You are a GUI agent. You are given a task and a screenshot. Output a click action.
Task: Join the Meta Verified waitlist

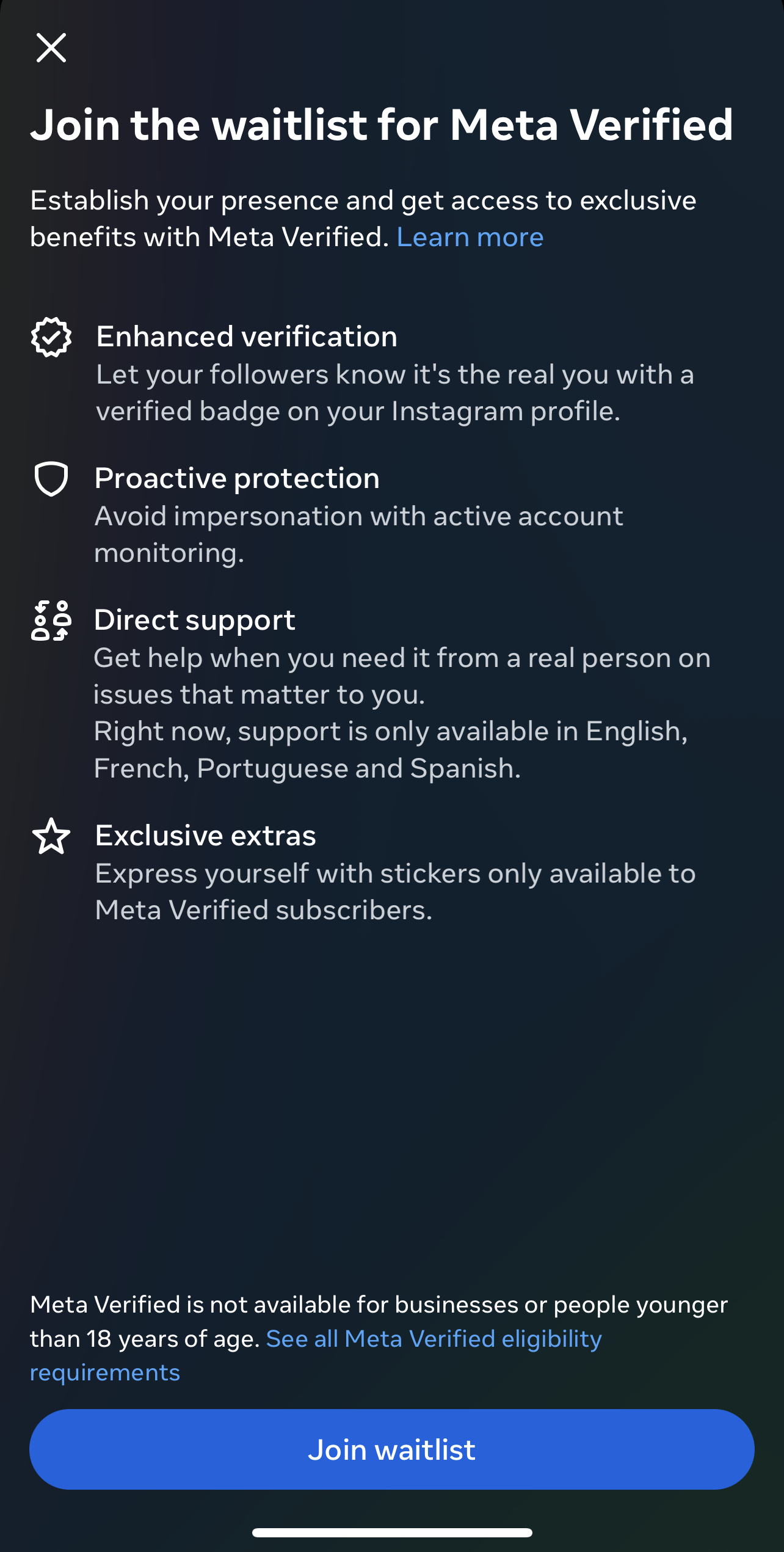pos(391,1449)
